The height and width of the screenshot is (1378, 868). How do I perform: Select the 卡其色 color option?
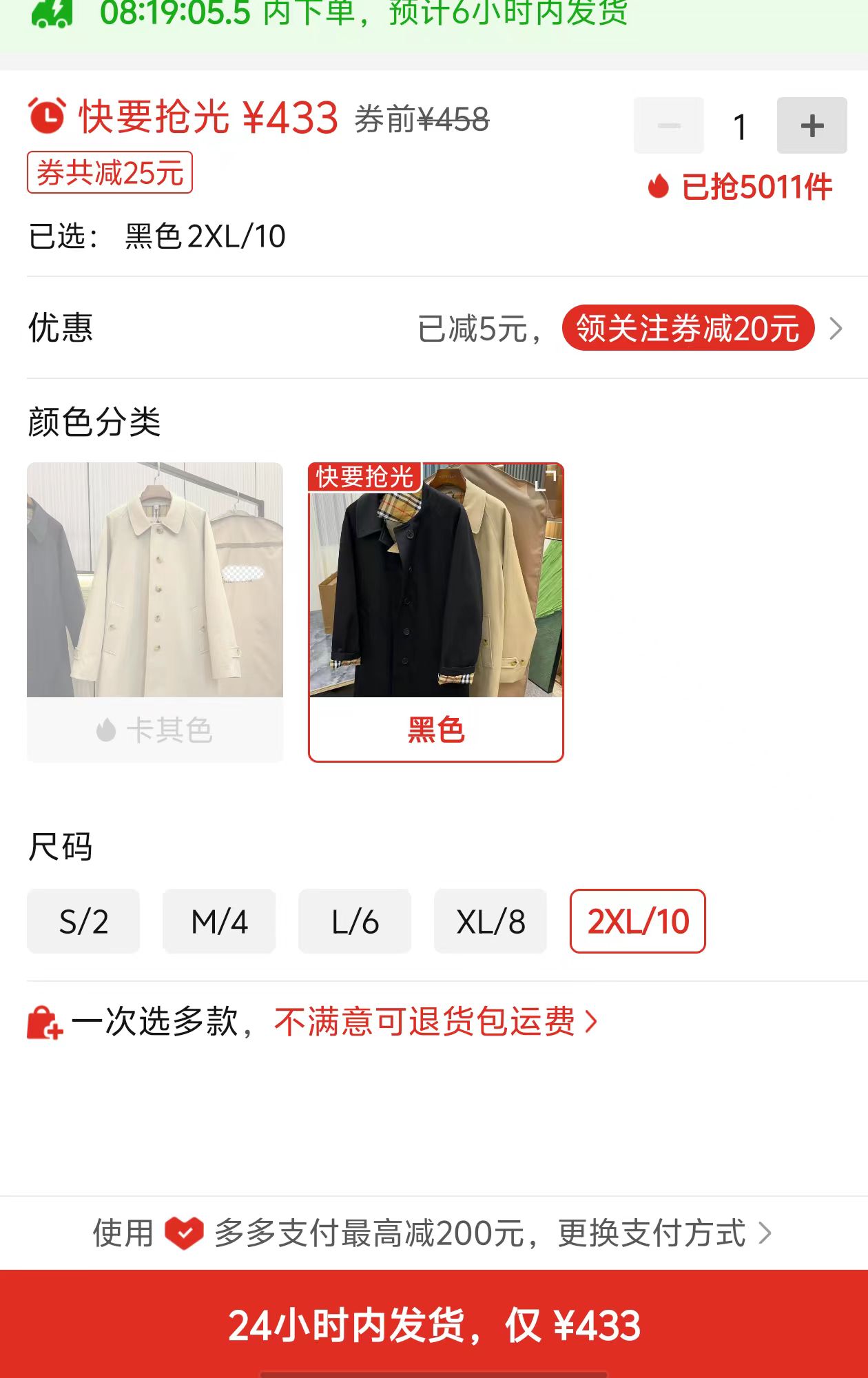coord(155,612)
